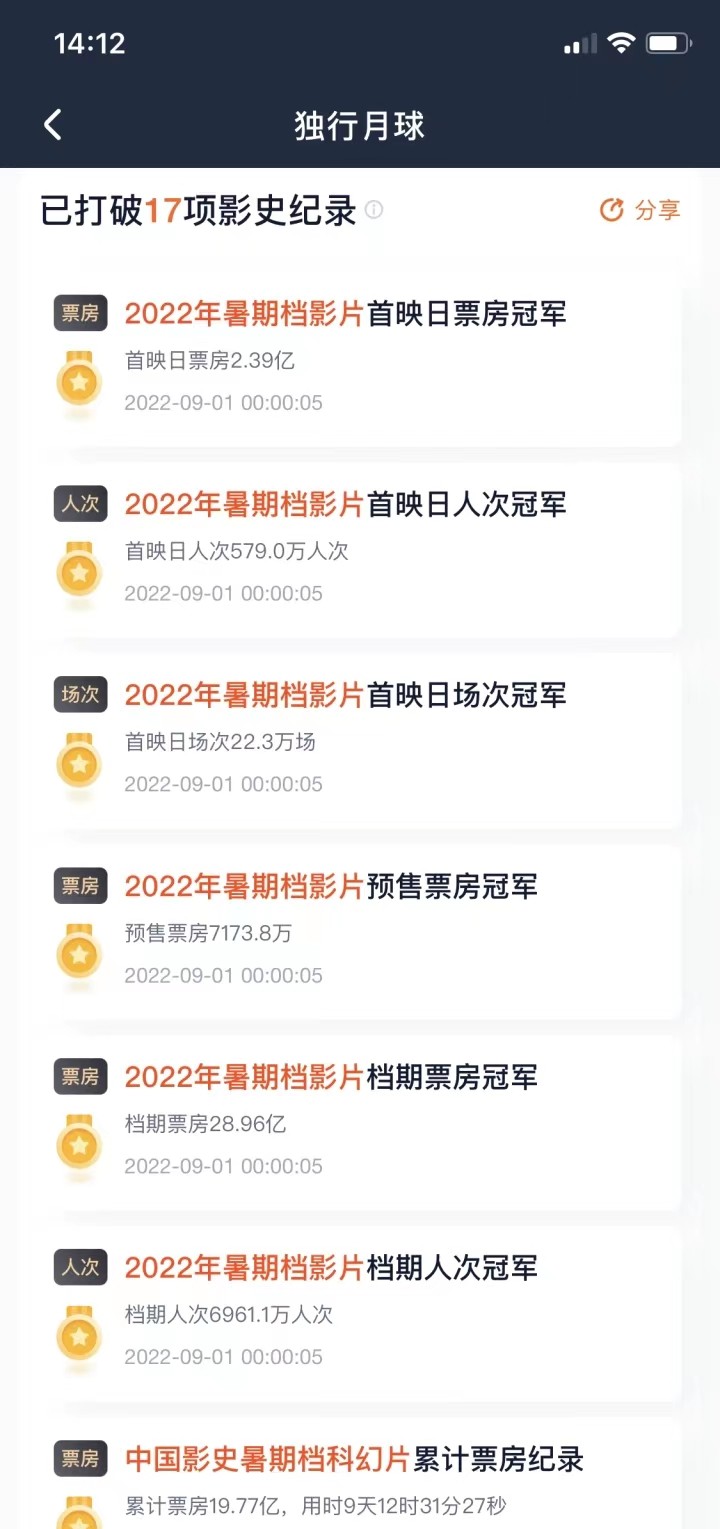This screenshot has width=720, height=1529.
Task: Tap the 分享 share button
Action: tap(640, 210)
